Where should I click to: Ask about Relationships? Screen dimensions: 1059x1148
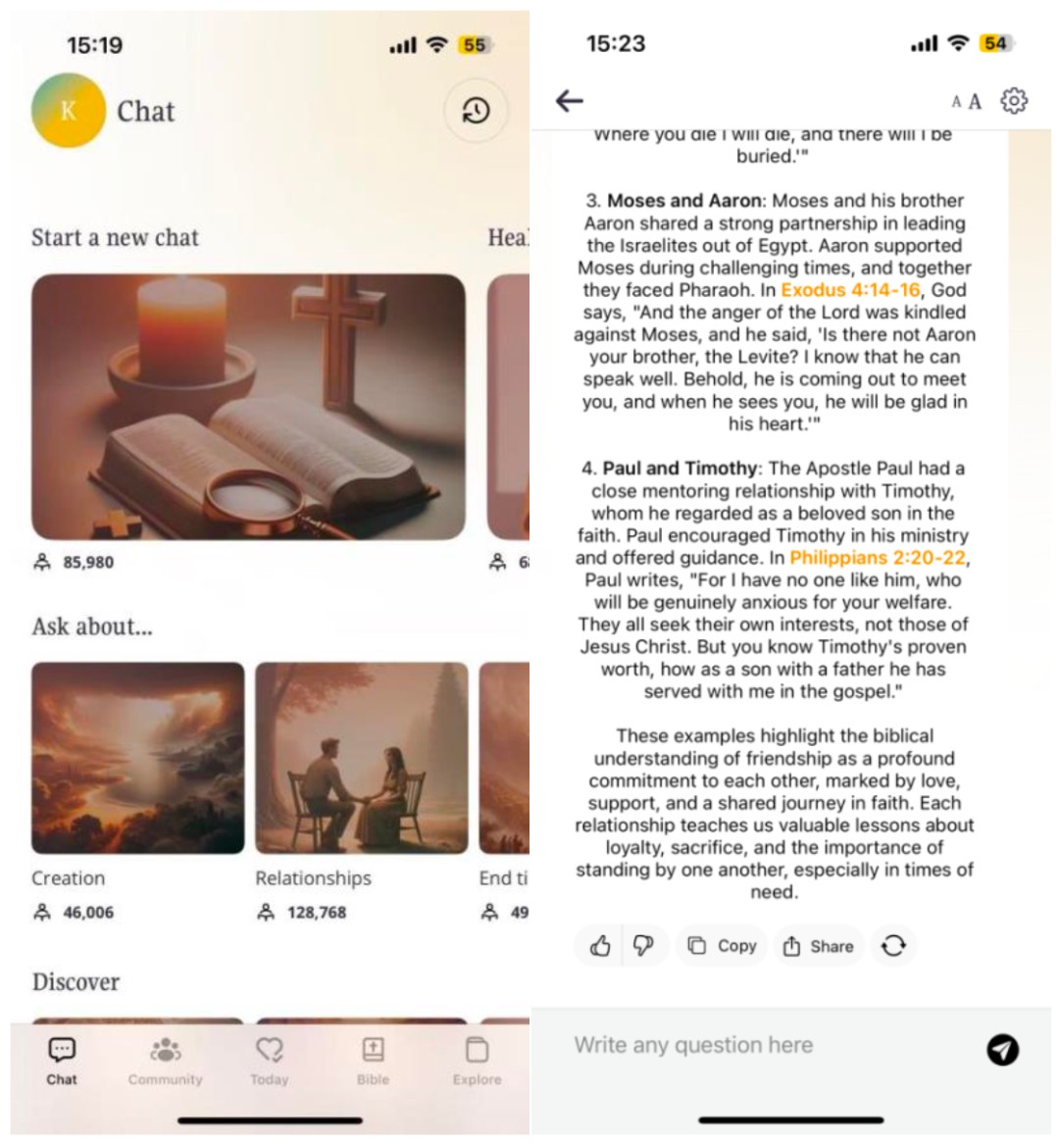(361, 758)
